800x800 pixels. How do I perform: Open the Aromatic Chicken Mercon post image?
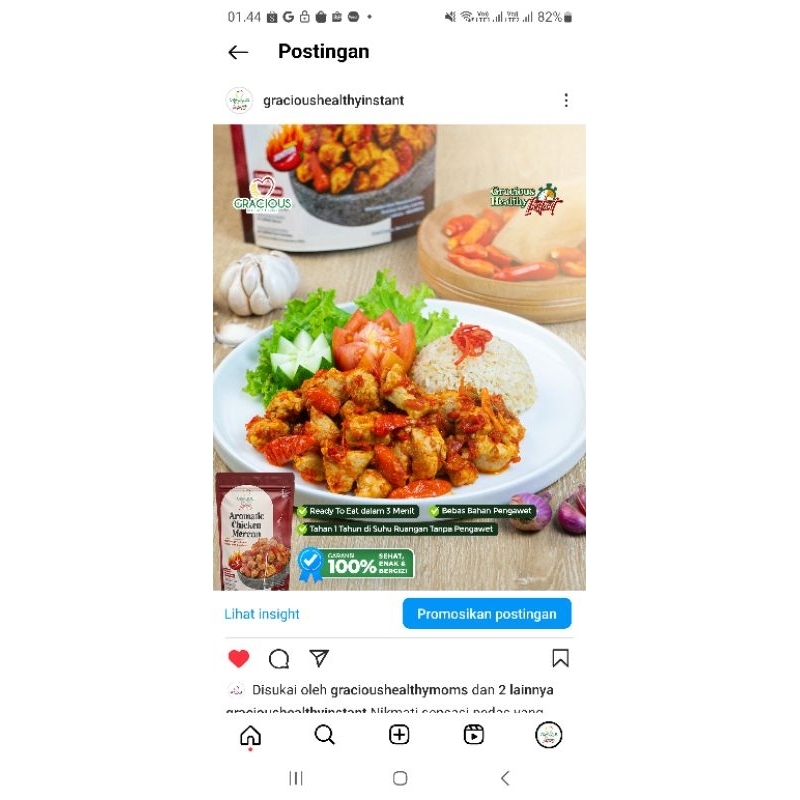pyautogui.click(x=399, y=357)
